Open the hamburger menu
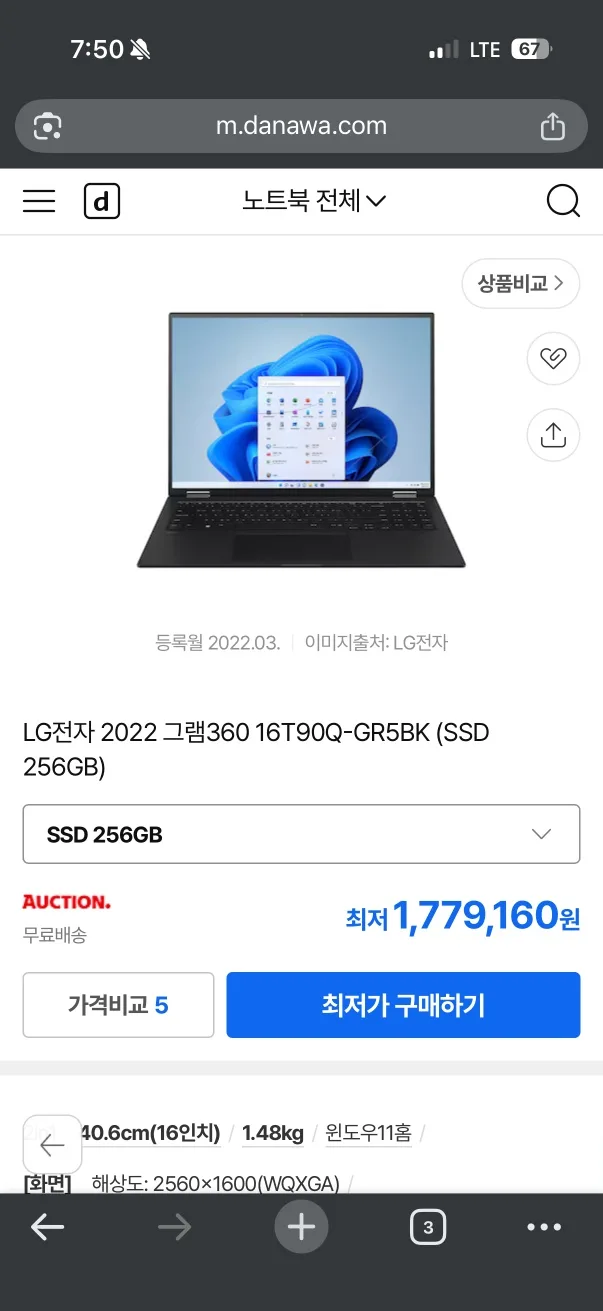Screen dimensions: 603x1311 pyautogui.click(x=39, y=202)
